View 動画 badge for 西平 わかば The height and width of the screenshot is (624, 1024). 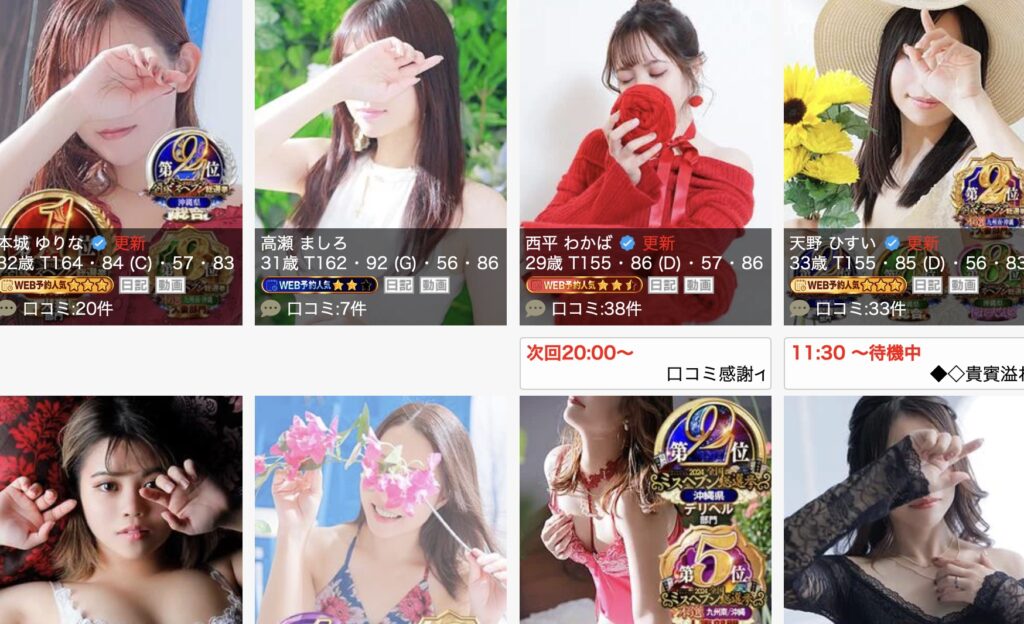(698, 285)
